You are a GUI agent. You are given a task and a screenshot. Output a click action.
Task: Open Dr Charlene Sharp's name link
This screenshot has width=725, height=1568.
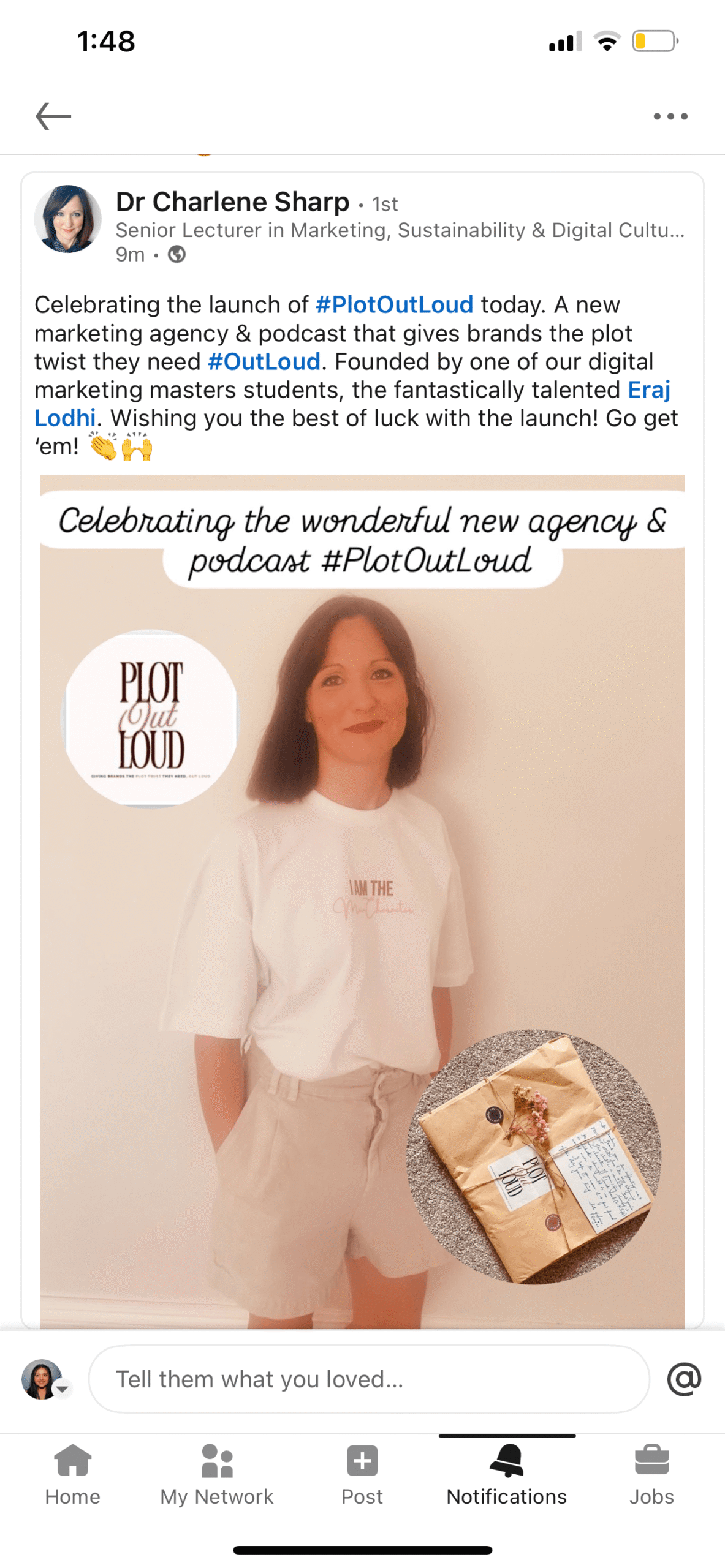pos(232,202)
